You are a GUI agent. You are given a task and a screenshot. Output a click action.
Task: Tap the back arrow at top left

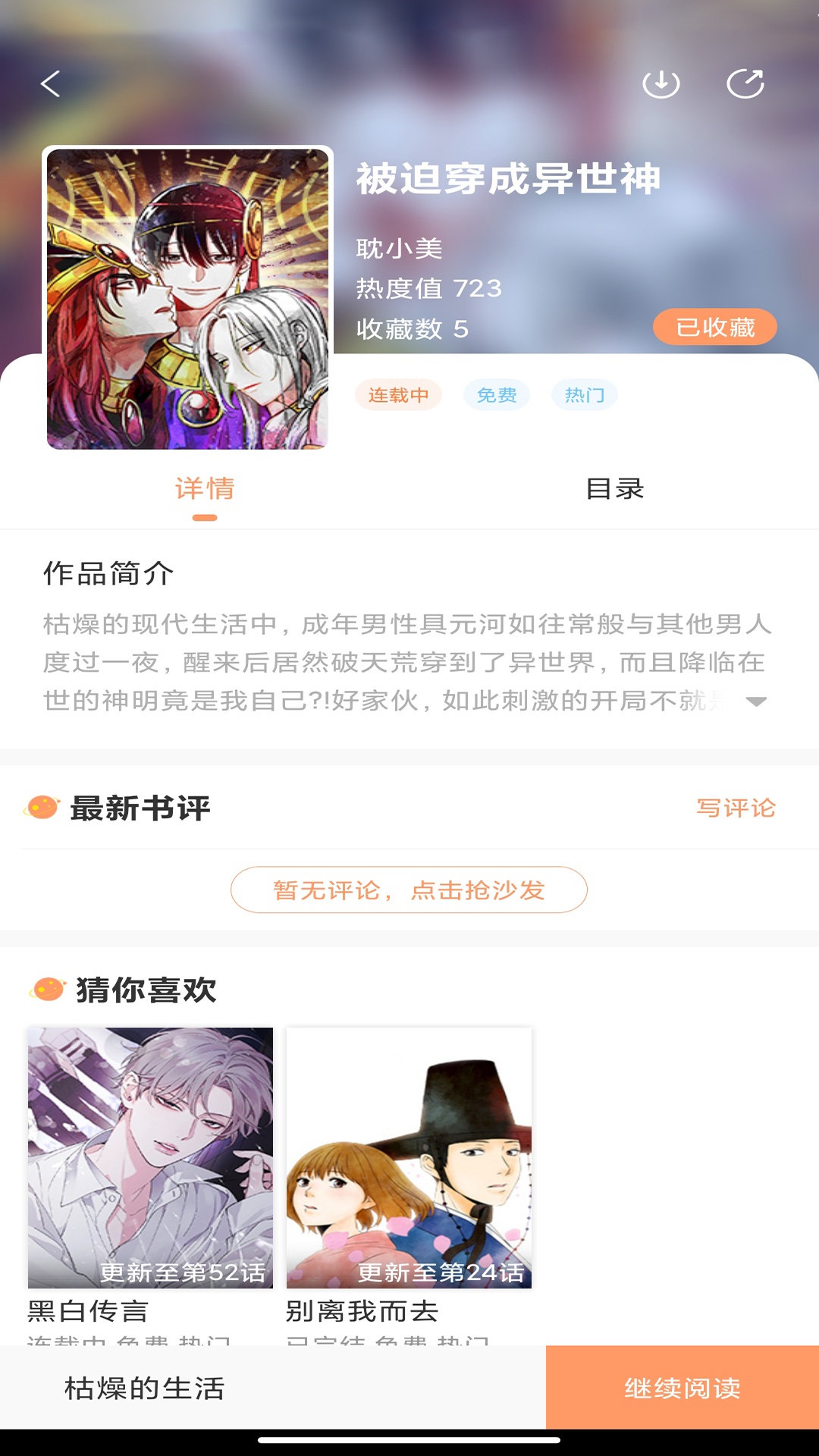point(50,84)
